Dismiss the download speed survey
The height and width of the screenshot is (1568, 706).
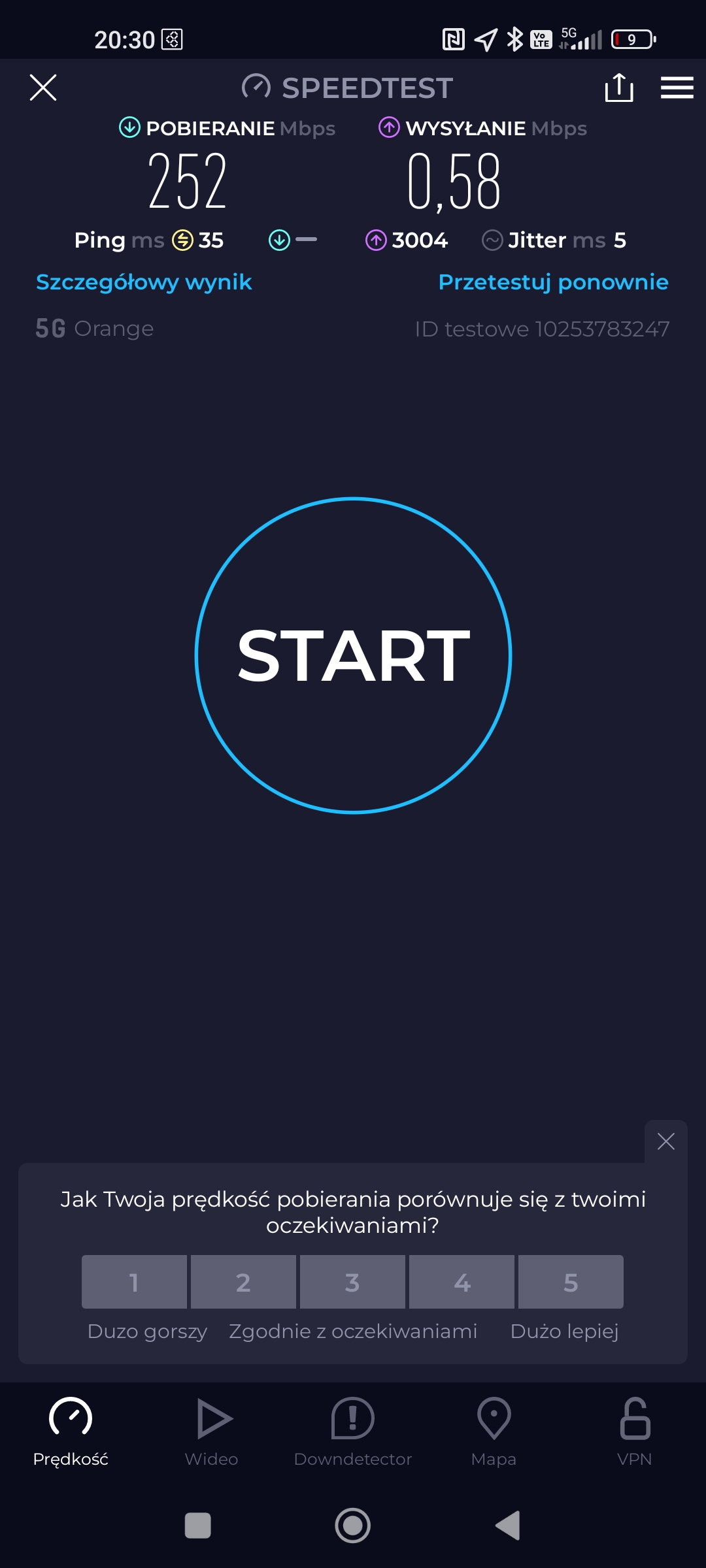(665, 1141)
